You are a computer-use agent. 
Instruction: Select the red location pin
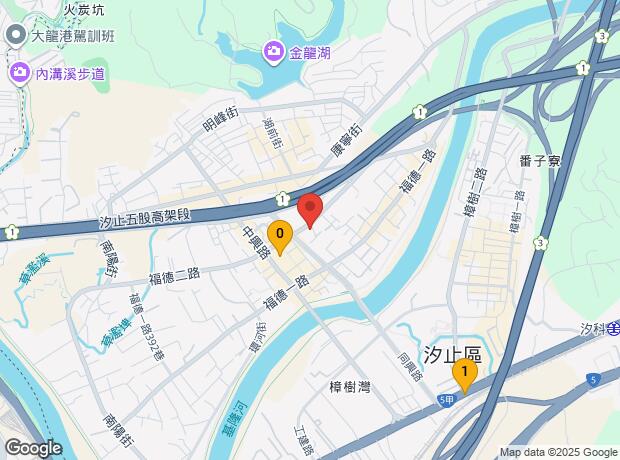[x=310, y=210]
